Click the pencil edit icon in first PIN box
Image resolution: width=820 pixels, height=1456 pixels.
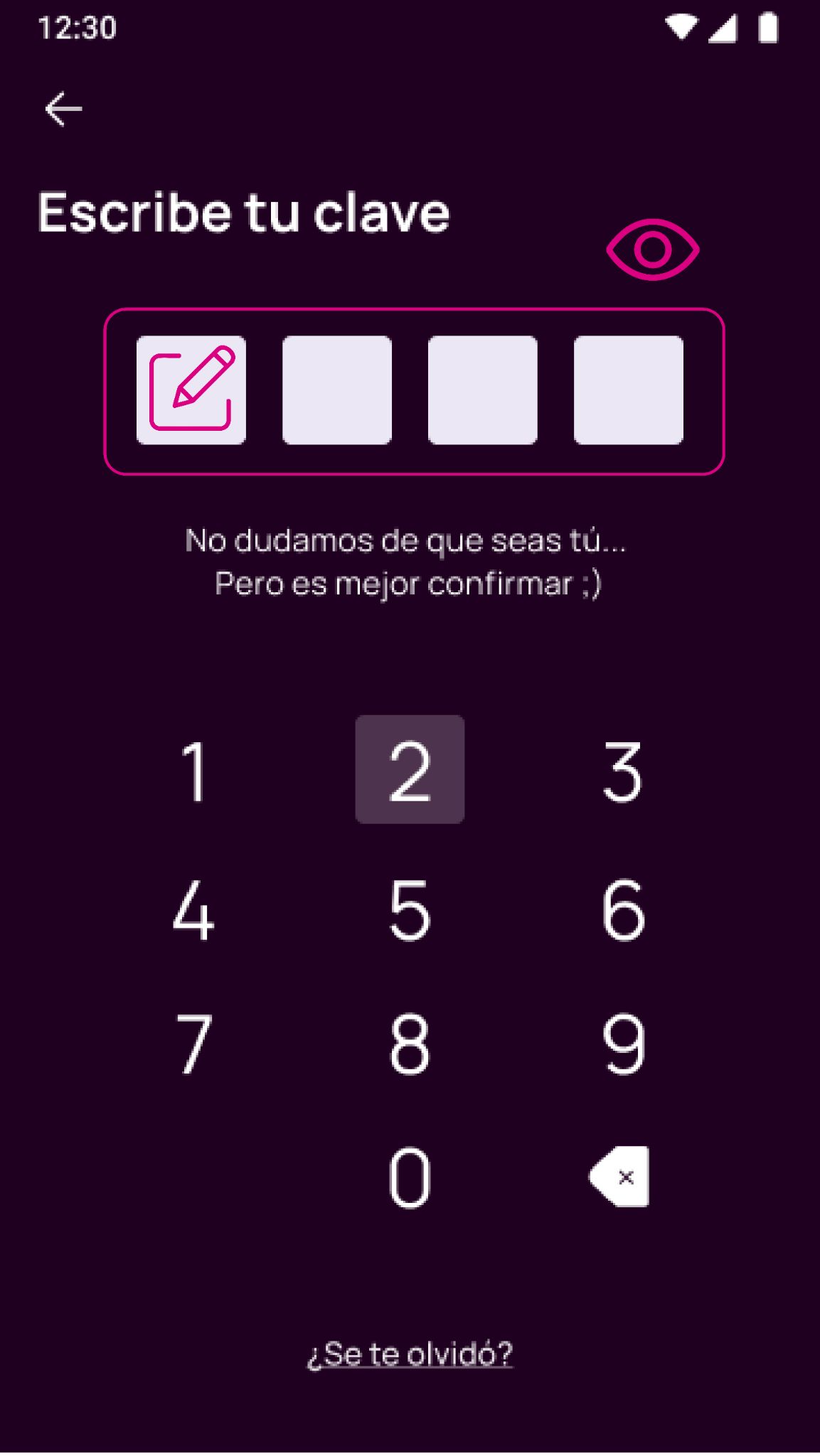(193, 390)
